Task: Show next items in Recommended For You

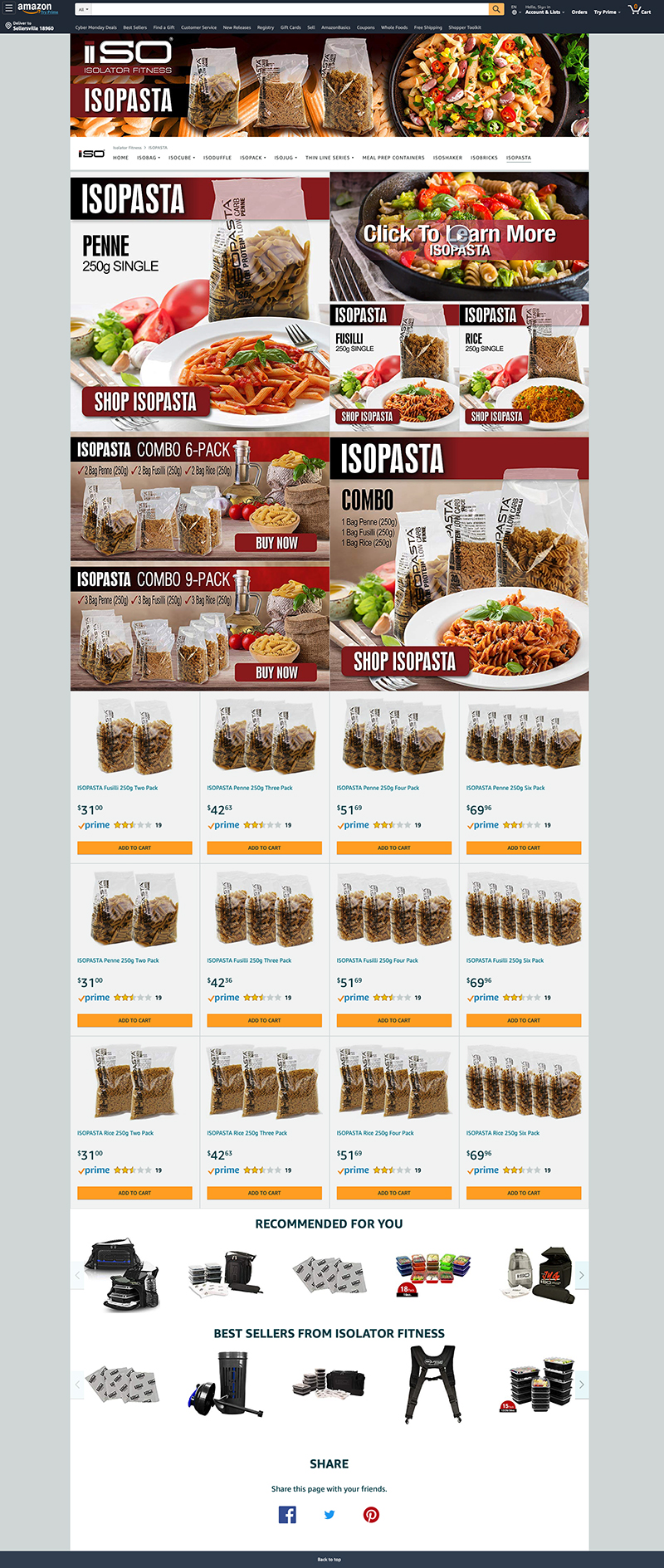Action: coord(581,1275)
